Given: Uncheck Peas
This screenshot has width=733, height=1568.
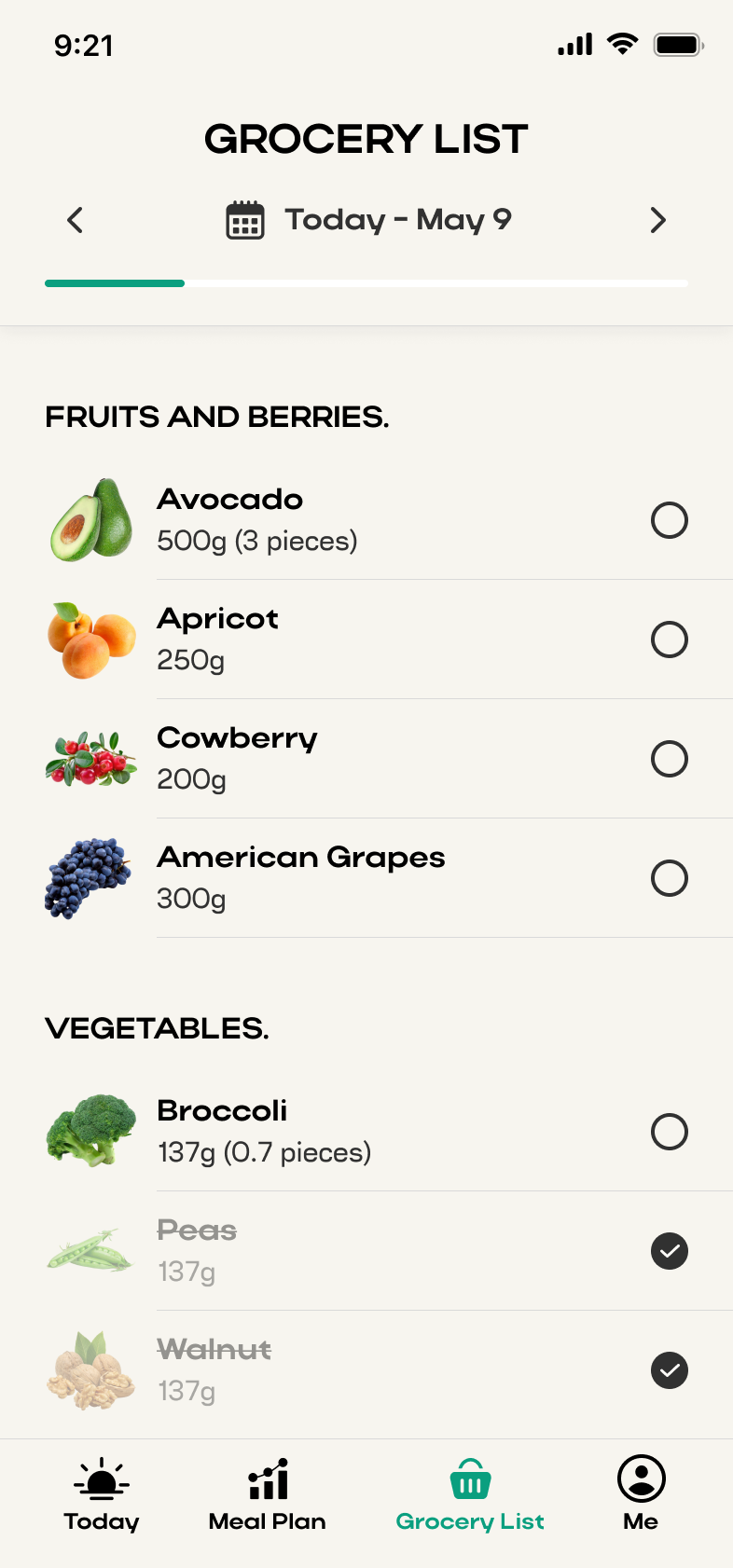Looking at the screenshot, I should tap(670, 1251).
